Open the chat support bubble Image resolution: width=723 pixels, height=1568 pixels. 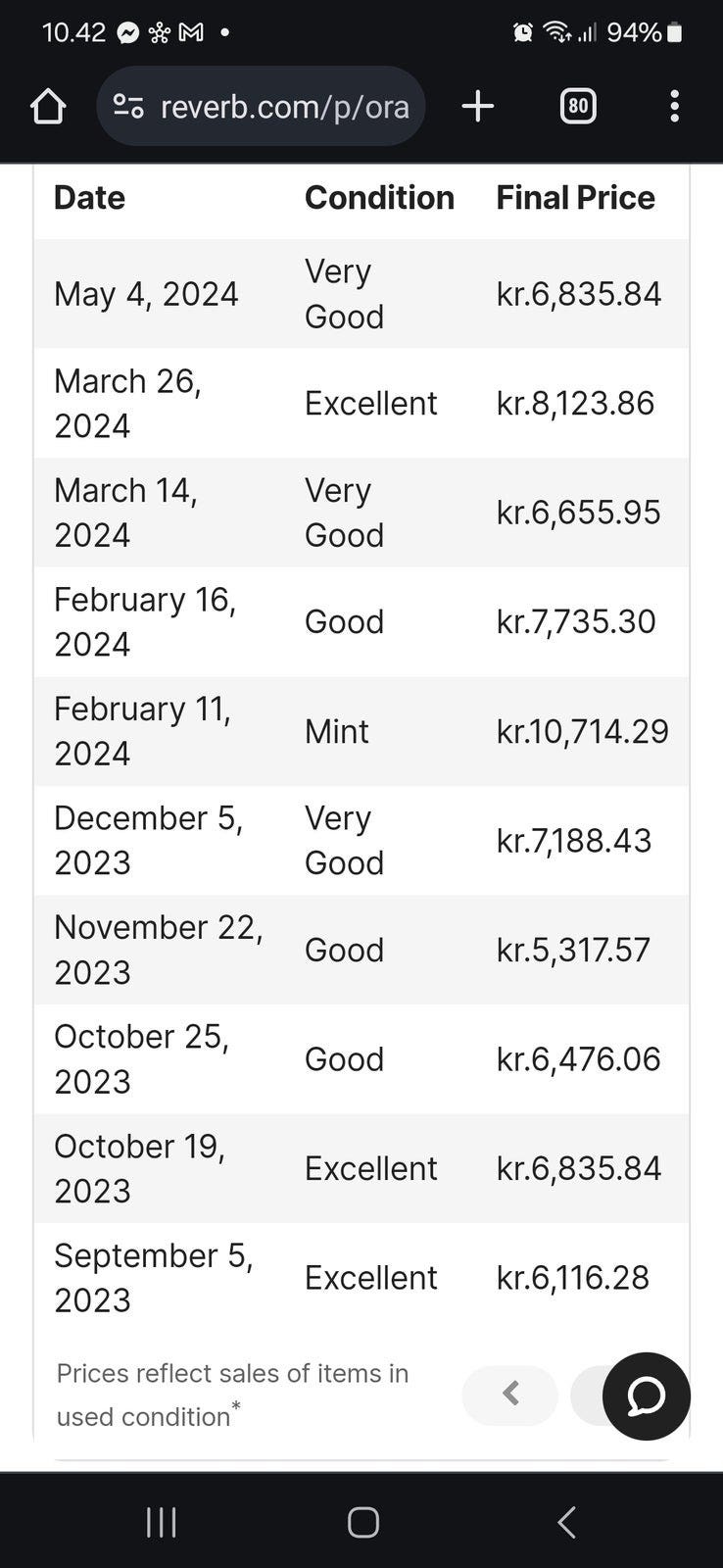pos(647,1396)
